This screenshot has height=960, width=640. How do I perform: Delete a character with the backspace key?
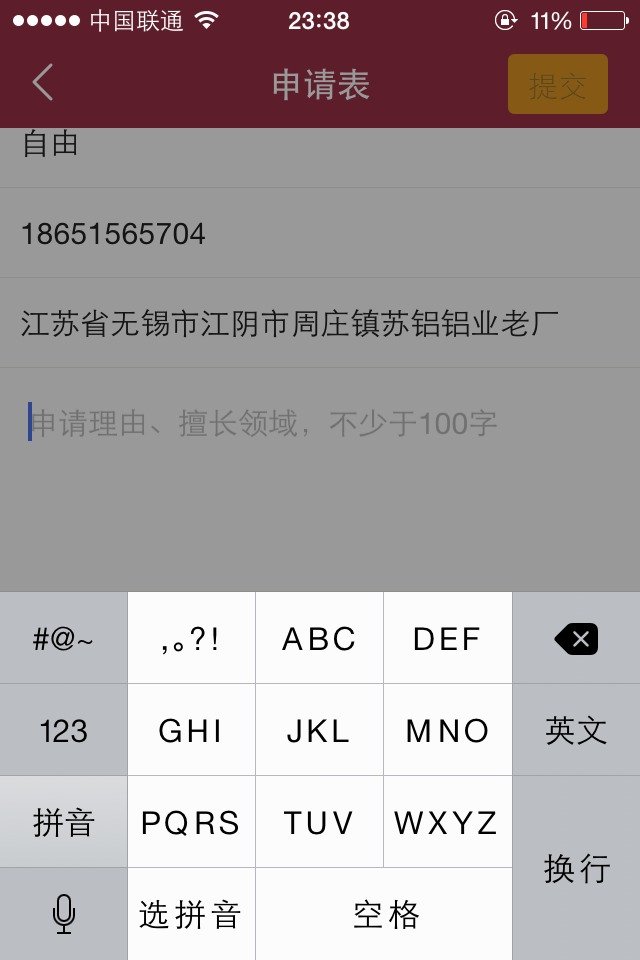tap(576, 638)
